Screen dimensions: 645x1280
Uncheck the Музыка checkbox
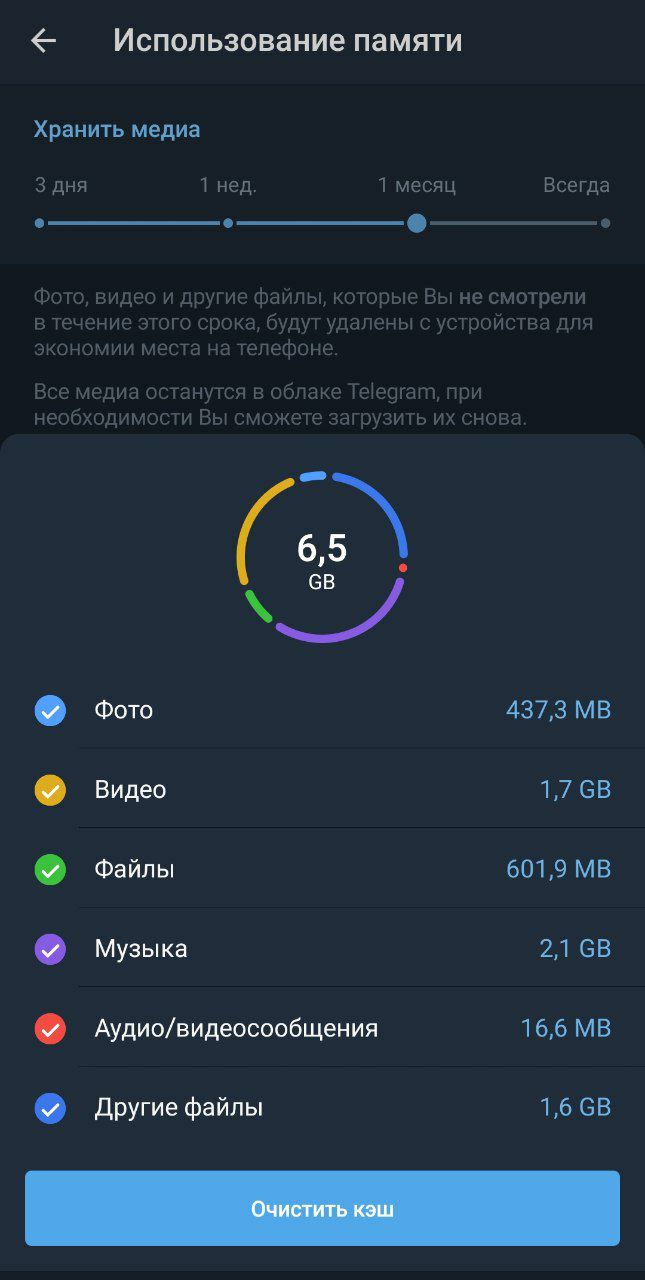(50, 949)
